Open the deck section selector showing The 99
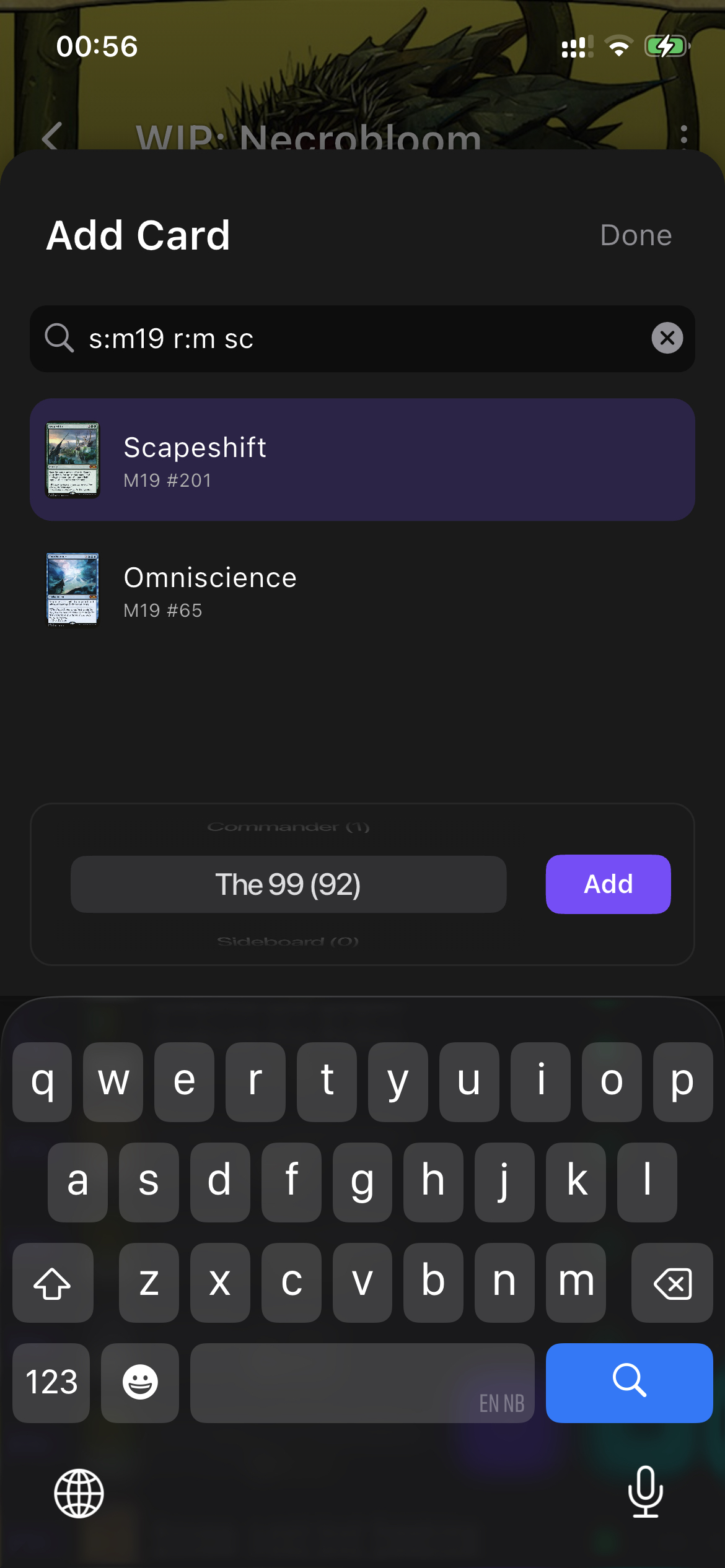The image size is (725, 1568). click(x=288, y=884)
